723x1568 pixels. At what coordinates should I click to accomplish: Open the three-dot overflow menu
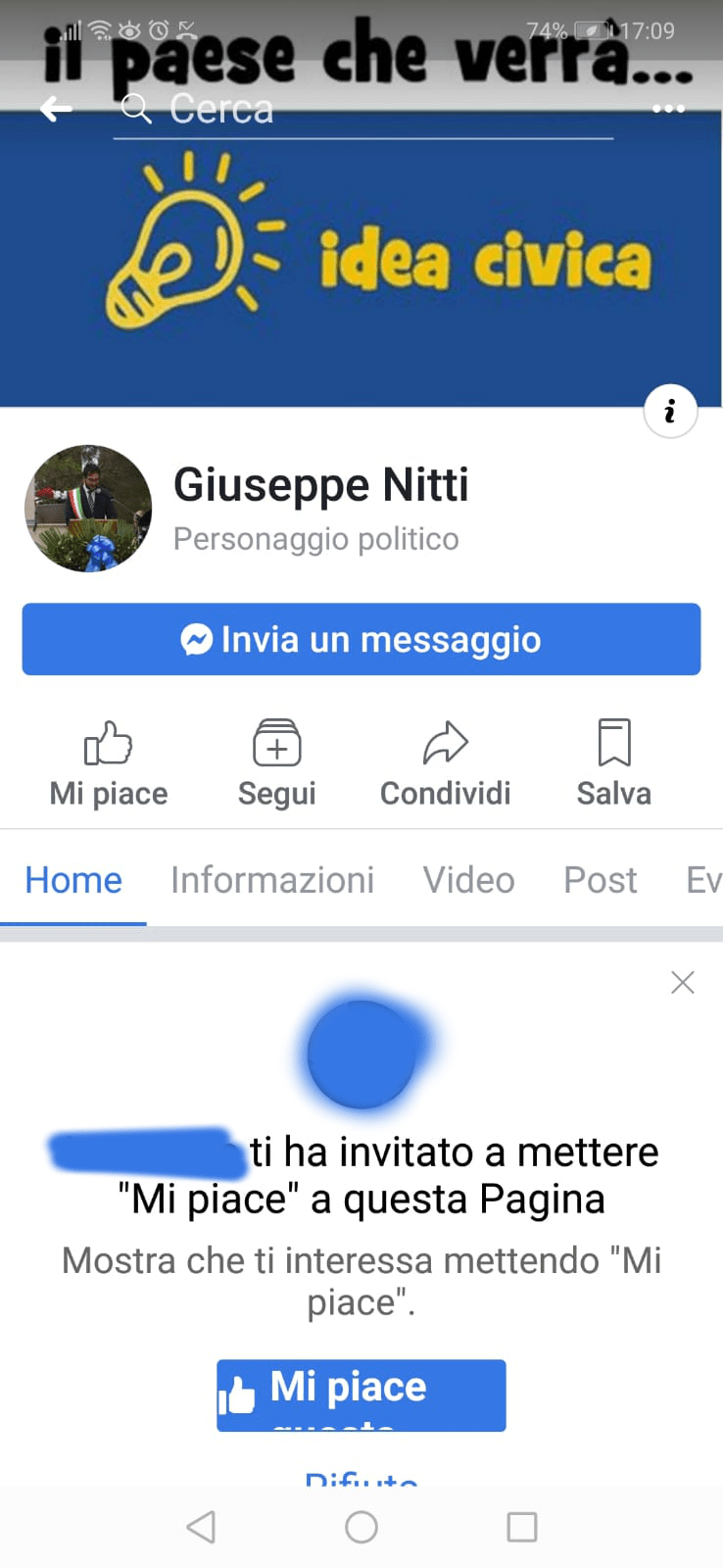668,109
